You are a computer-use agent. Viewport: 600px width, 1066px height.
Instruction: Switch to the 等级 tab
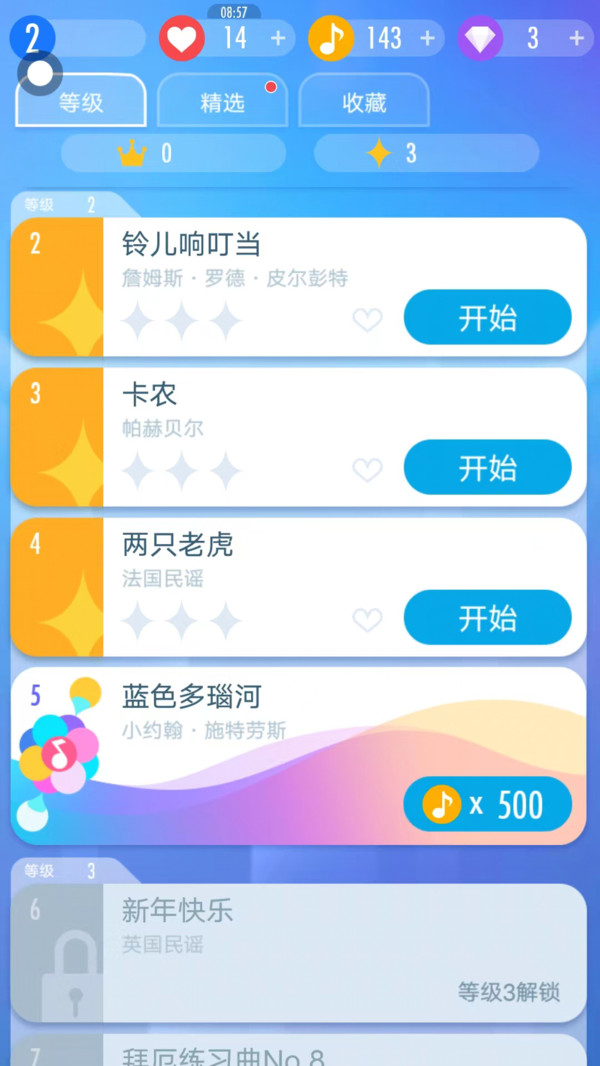(x=81, y=102)
